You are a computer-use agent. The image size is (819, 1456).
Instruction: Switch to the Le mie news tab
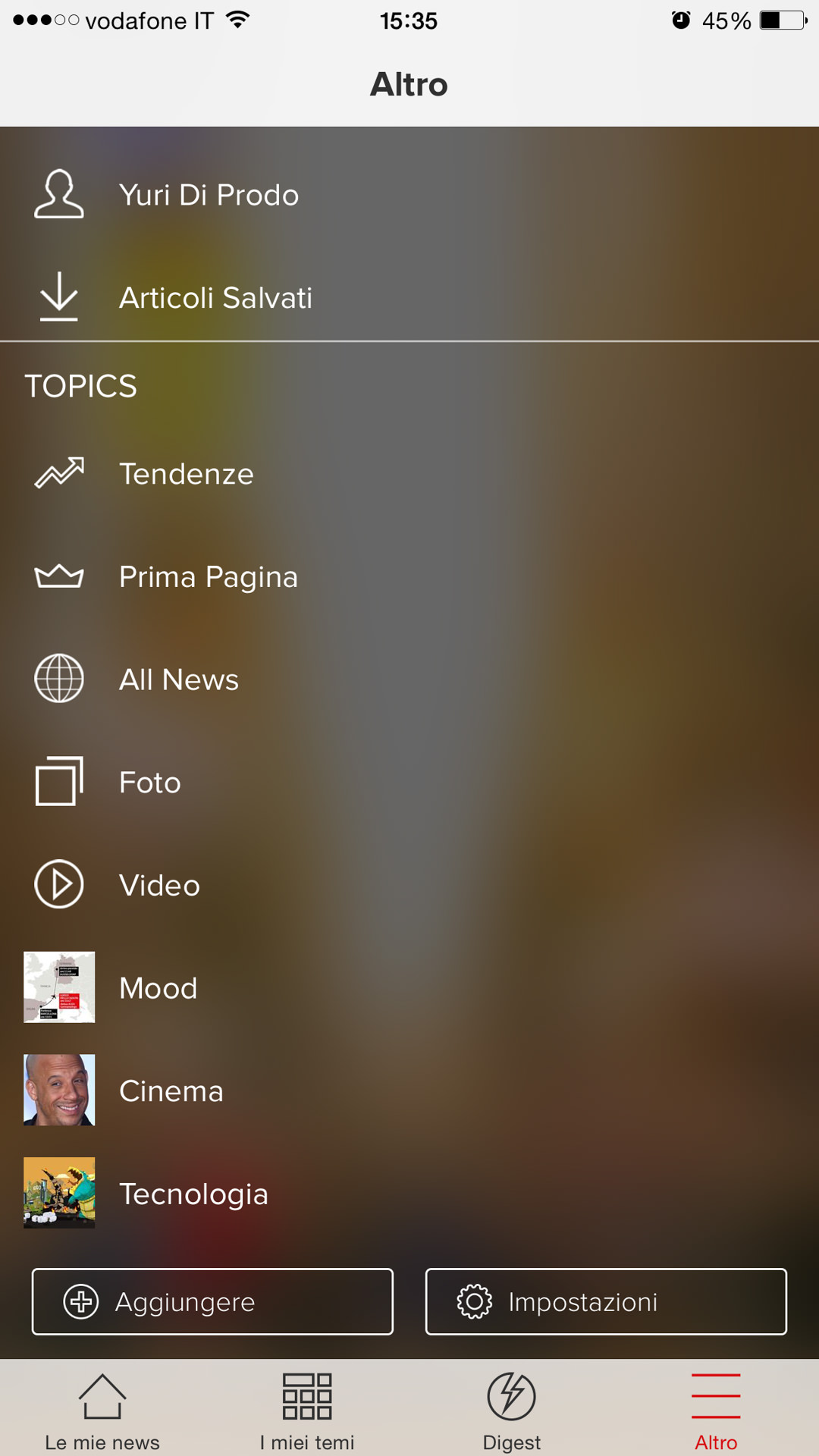102,1410
